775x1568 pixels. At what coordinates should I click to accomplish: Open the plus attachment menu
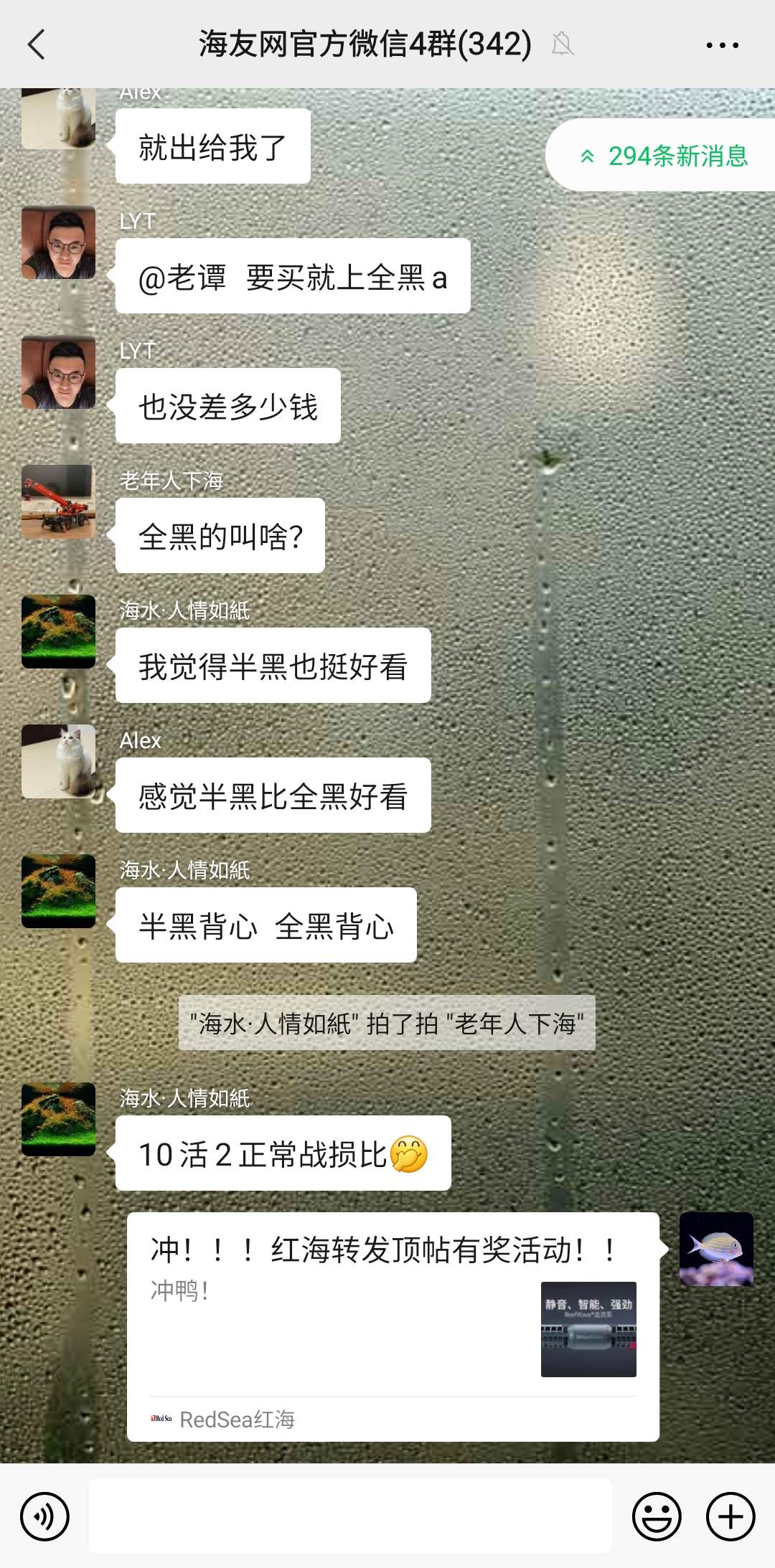point(731,1516)
